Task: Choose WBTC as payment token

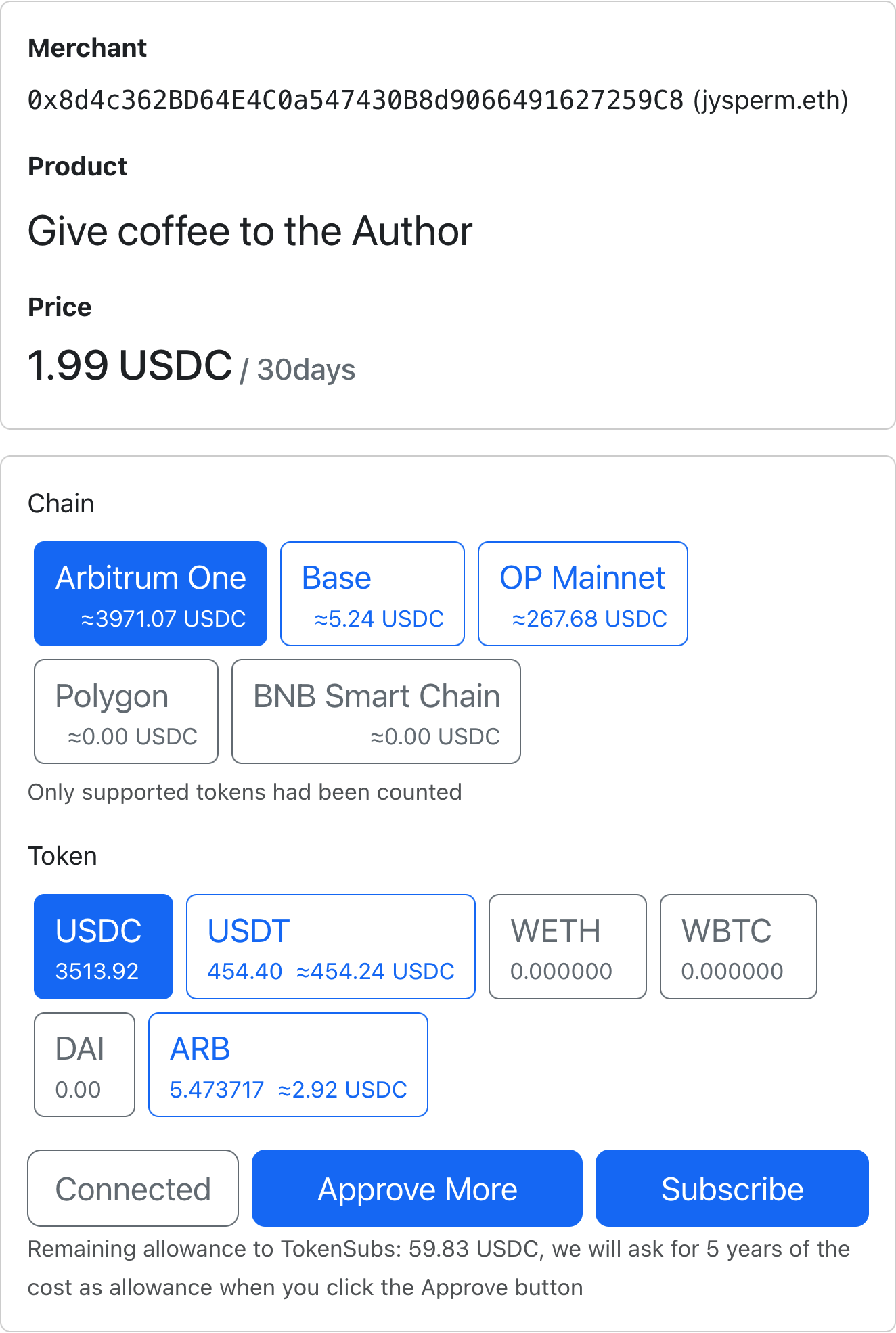Action: 738,947
